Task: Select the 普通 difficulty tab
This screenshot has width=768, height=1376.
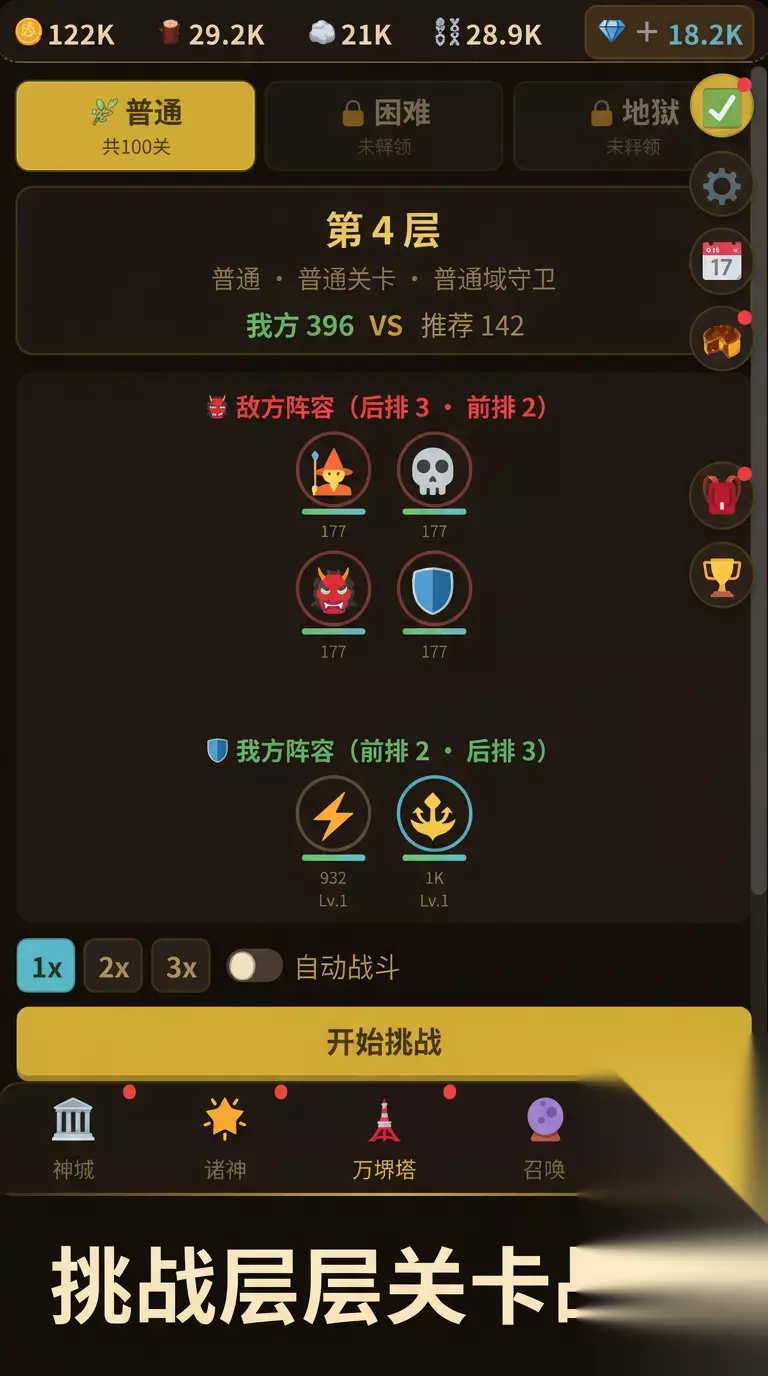Action: point(135,126)
